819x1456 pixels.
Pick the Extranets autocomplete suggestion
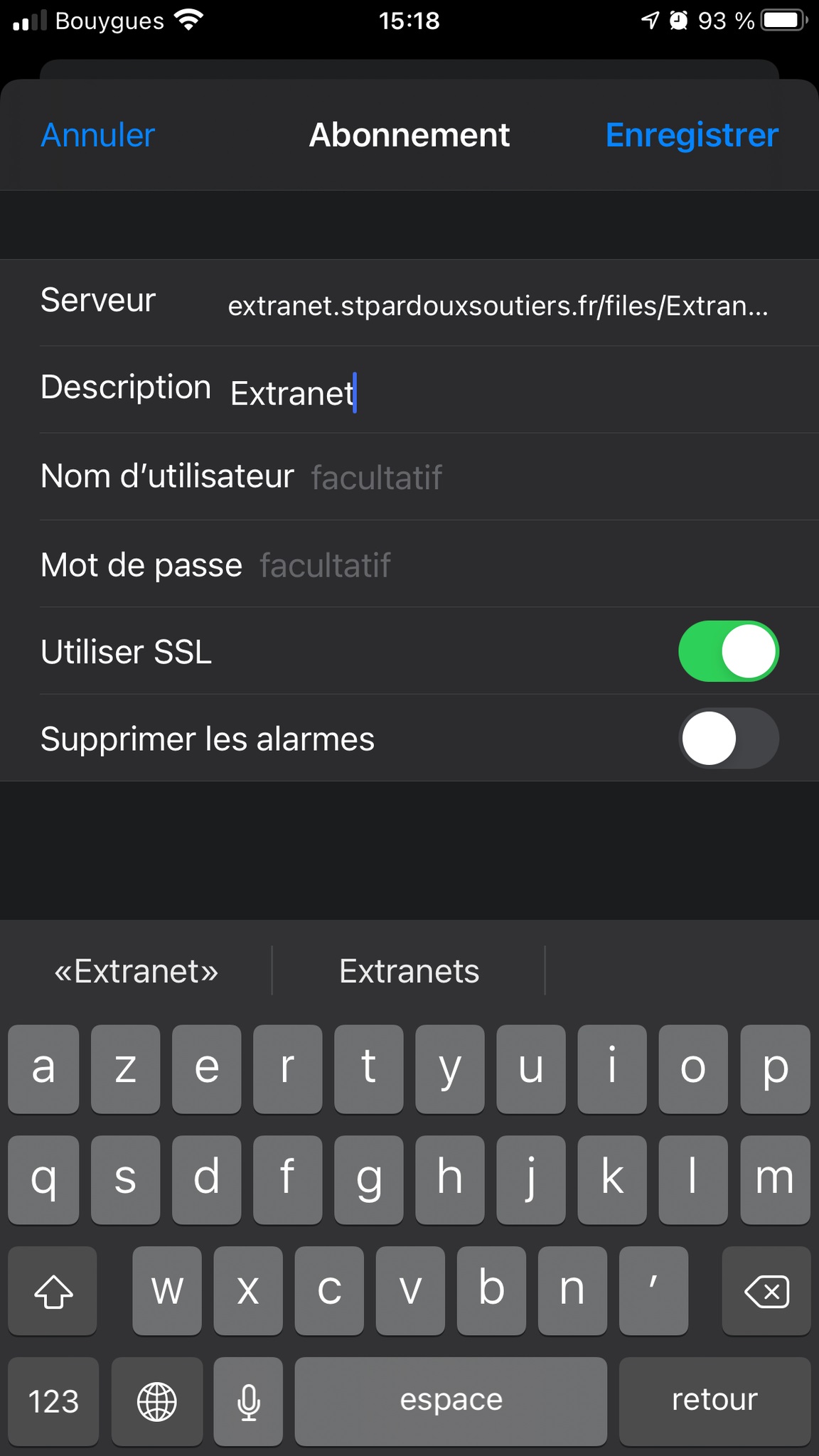[x=409, y=971]
